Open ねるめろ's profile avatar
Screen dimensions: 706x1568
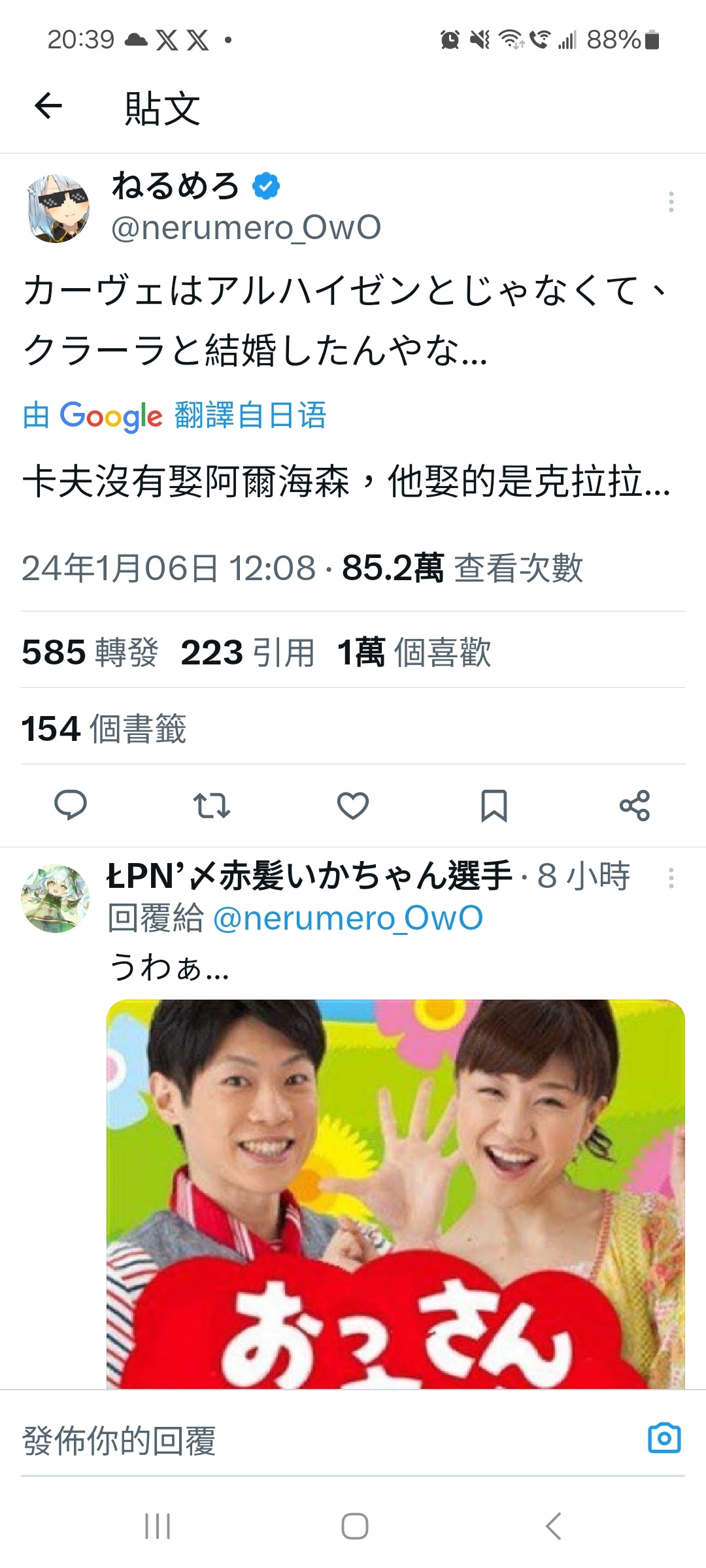(x=58, y=208)
